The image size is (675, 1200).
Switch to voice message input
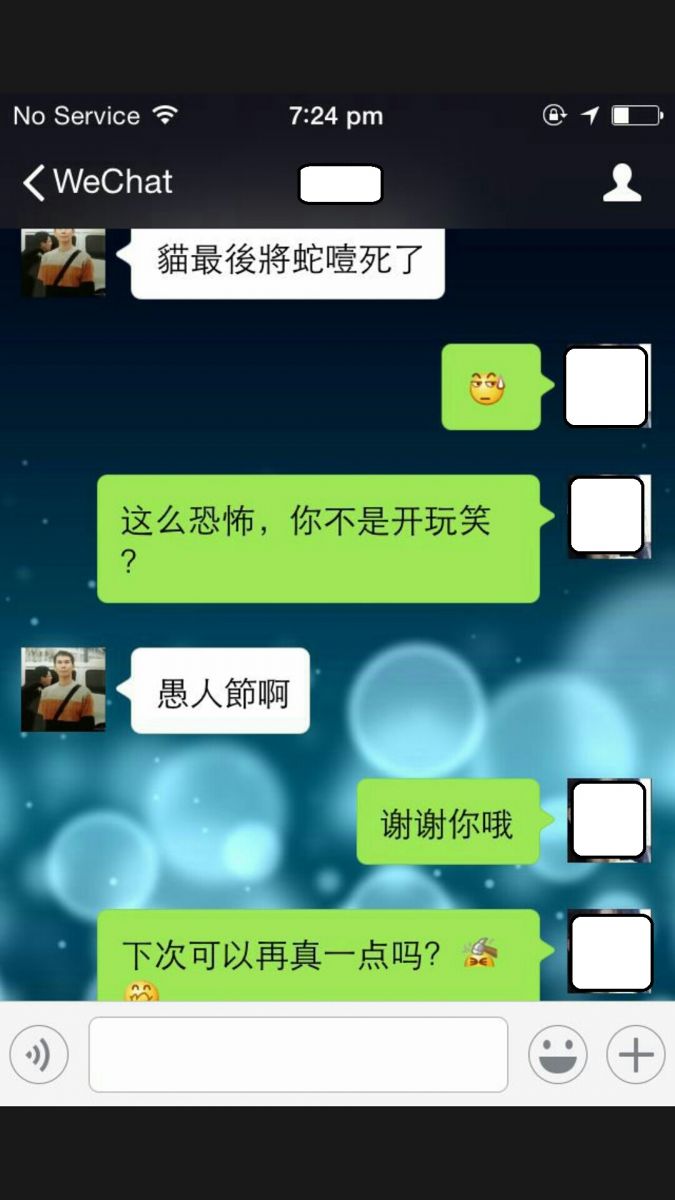click(x=39, y=1054)
